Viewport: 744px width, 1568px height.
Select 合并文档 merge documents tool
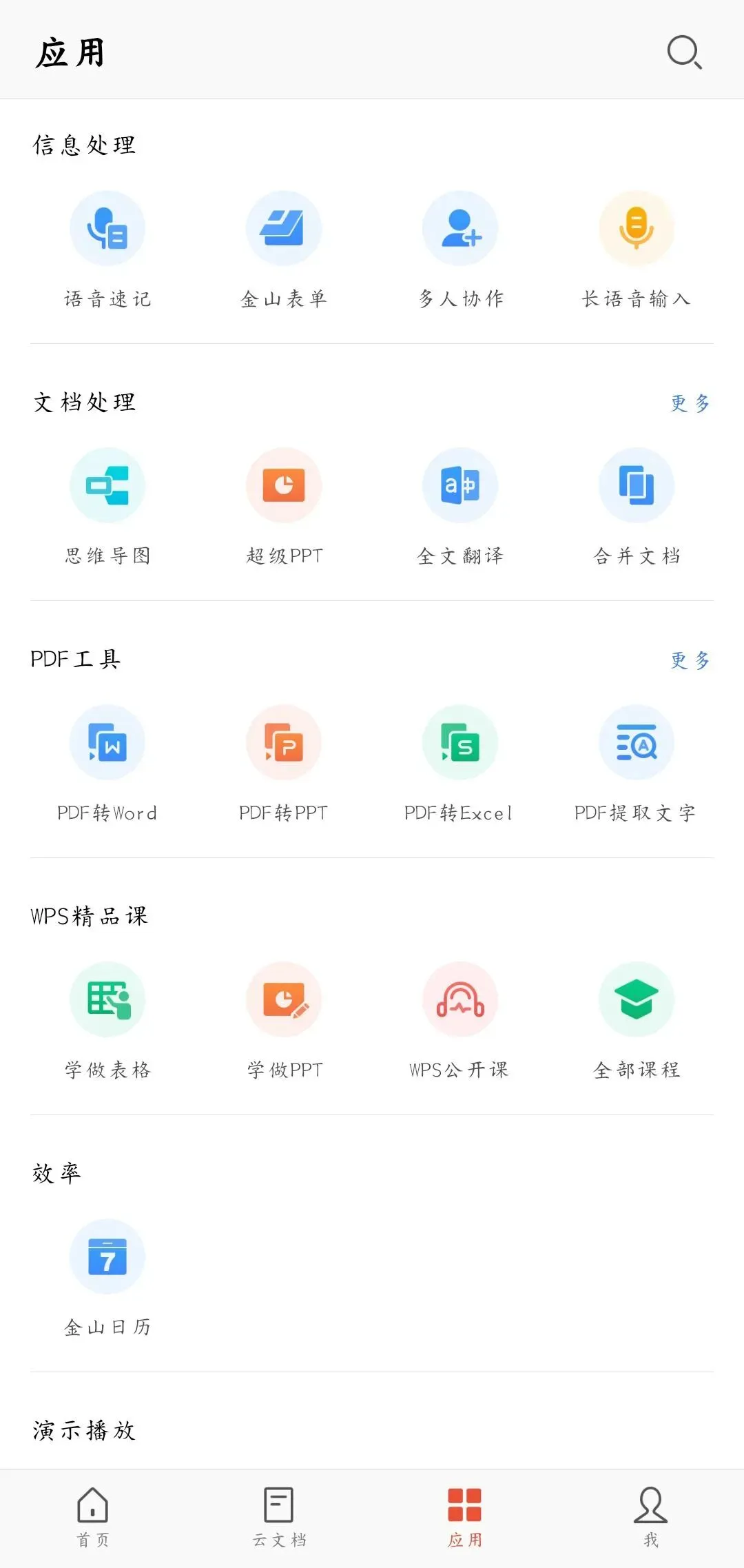637,487
